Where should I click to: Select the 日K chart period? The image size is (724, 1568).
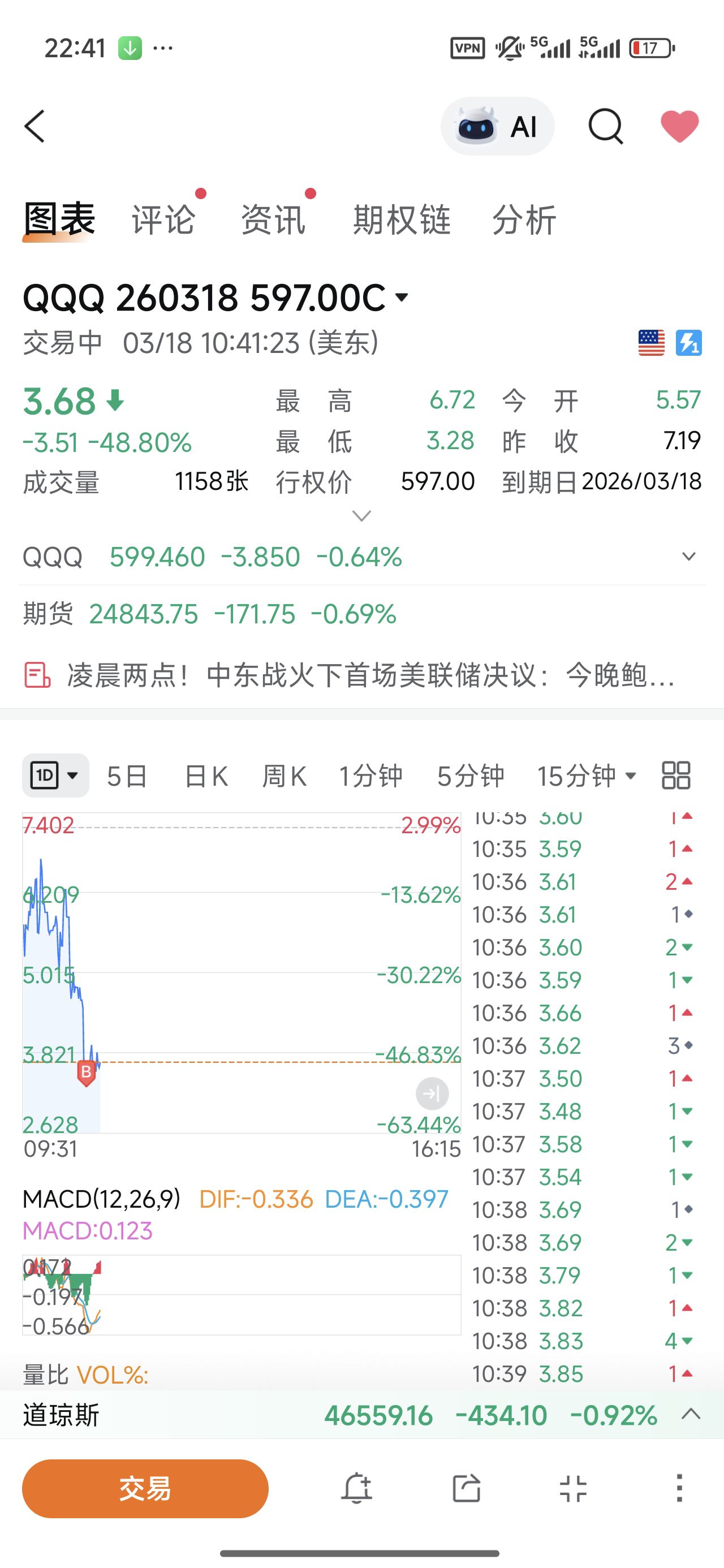click(x=206, y=776)
